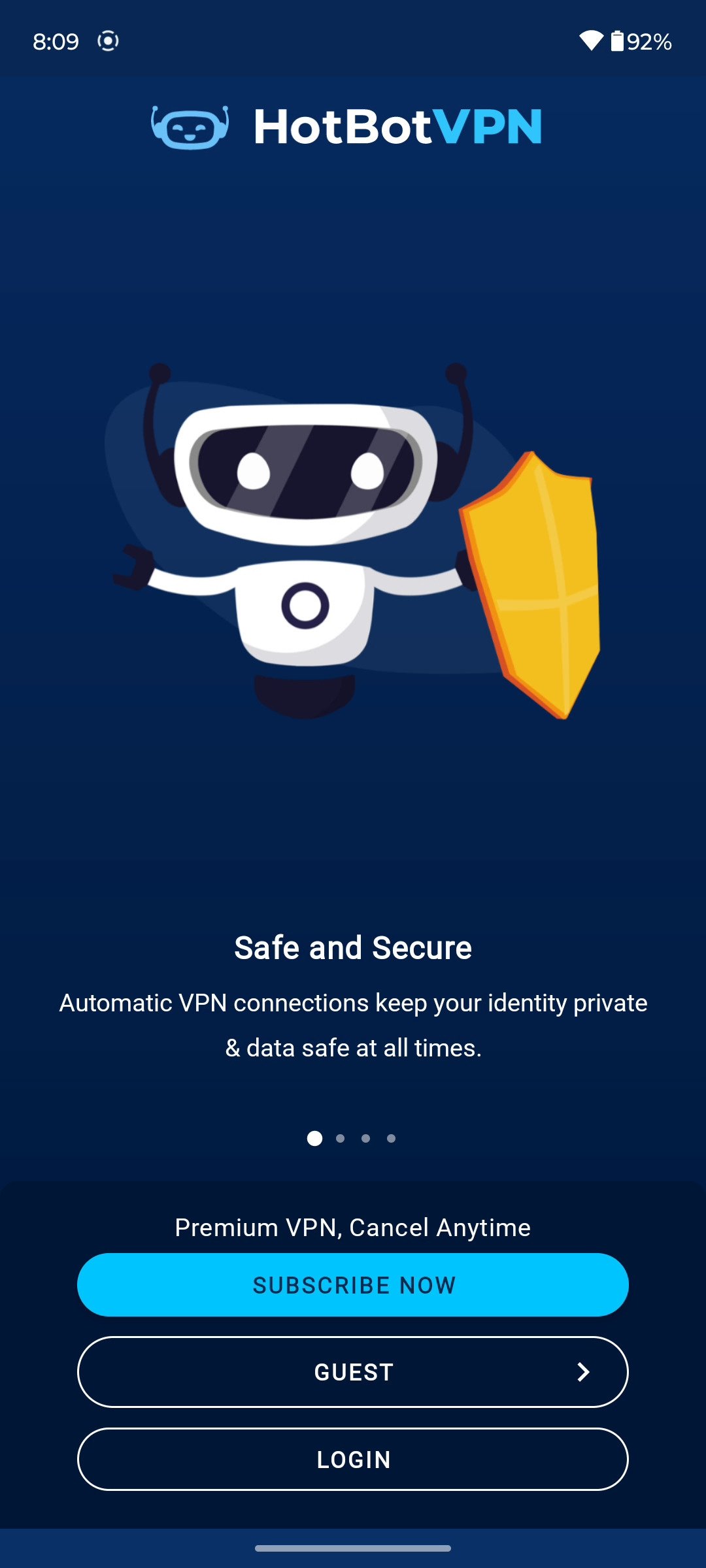
Task: Open the Login screen
Action: [x=353, y=1459]
